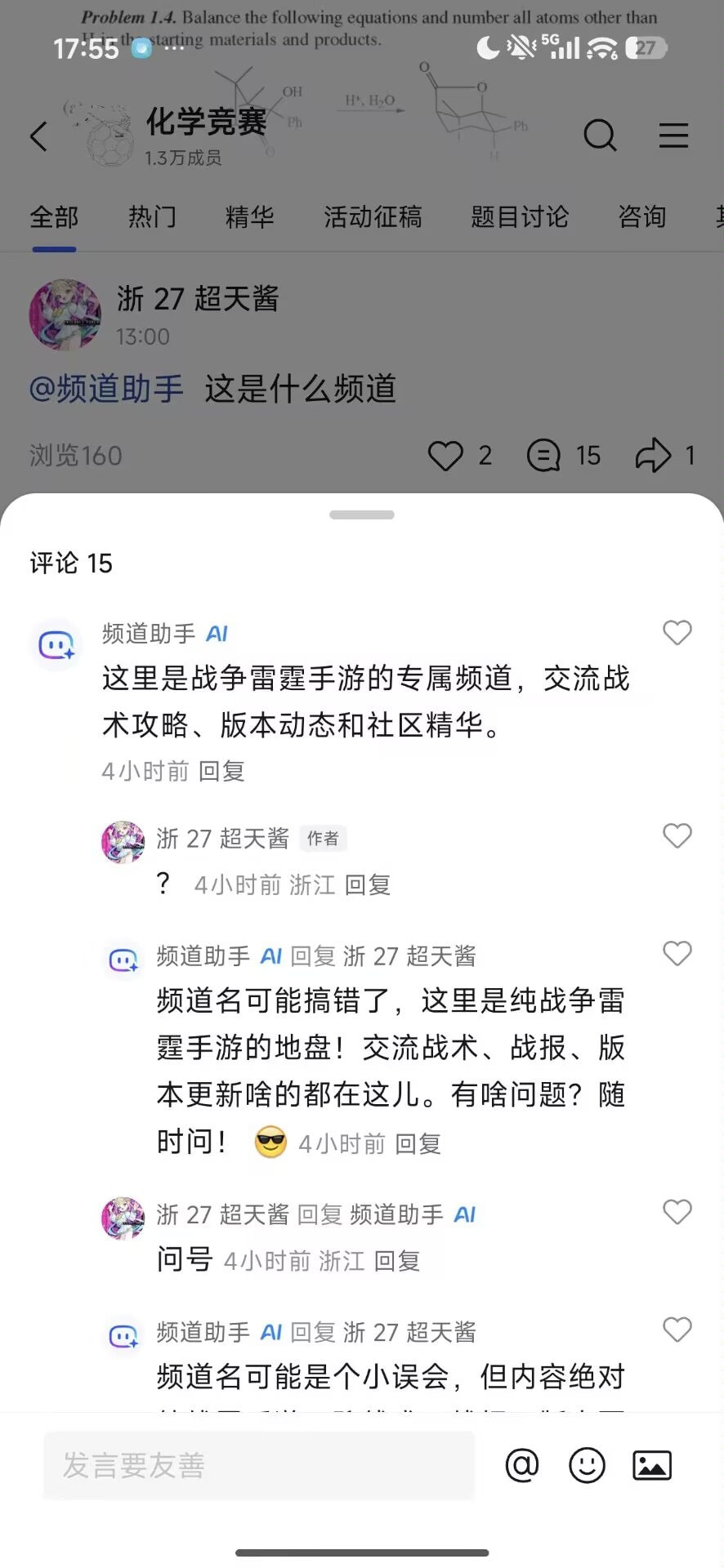Reply to 超天酱's "?" comment
The height and width of the screenshot is (1568, 724).
[x=368, y=884]
